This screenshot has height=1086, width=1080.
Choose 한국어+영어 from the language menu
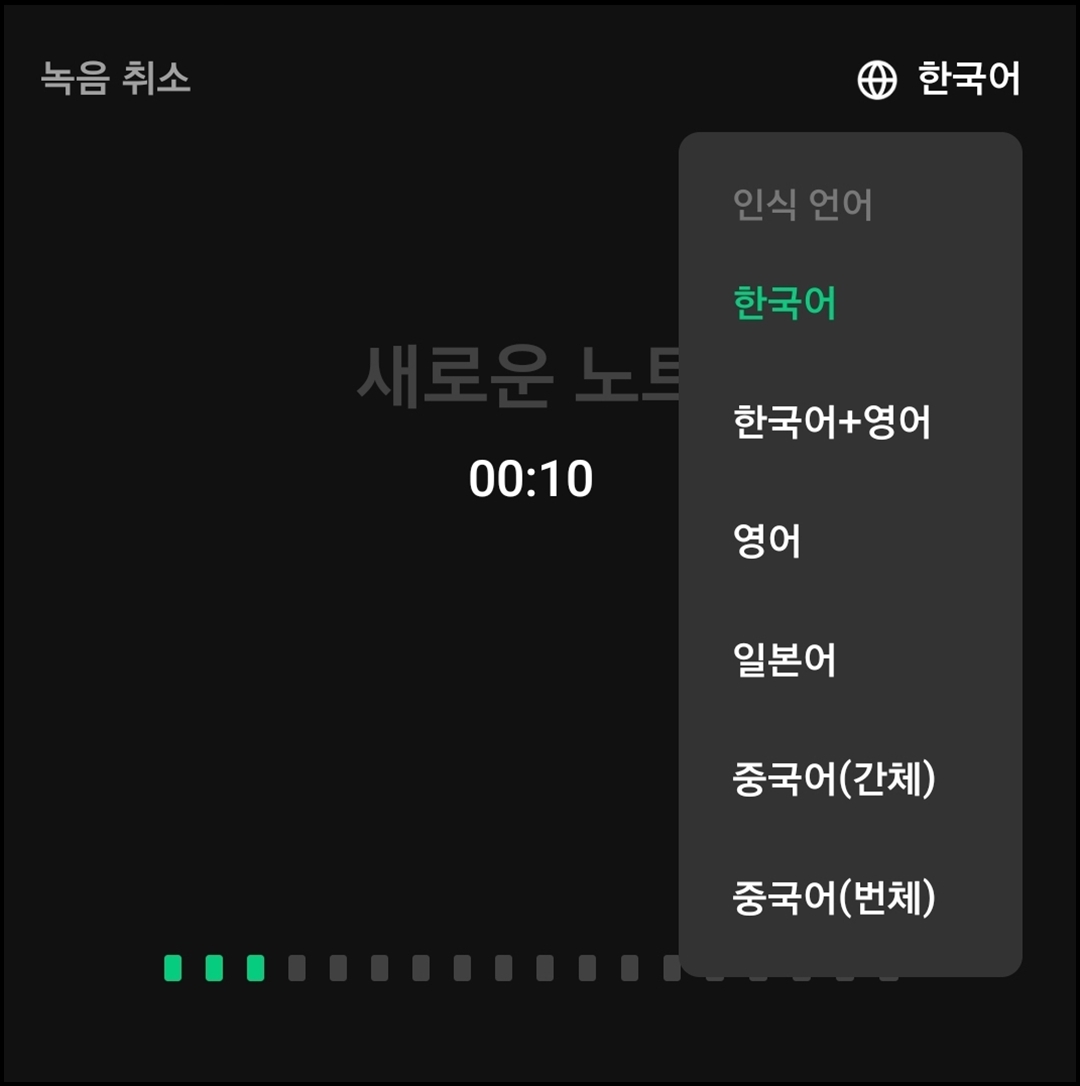click(x=831, y=421)
